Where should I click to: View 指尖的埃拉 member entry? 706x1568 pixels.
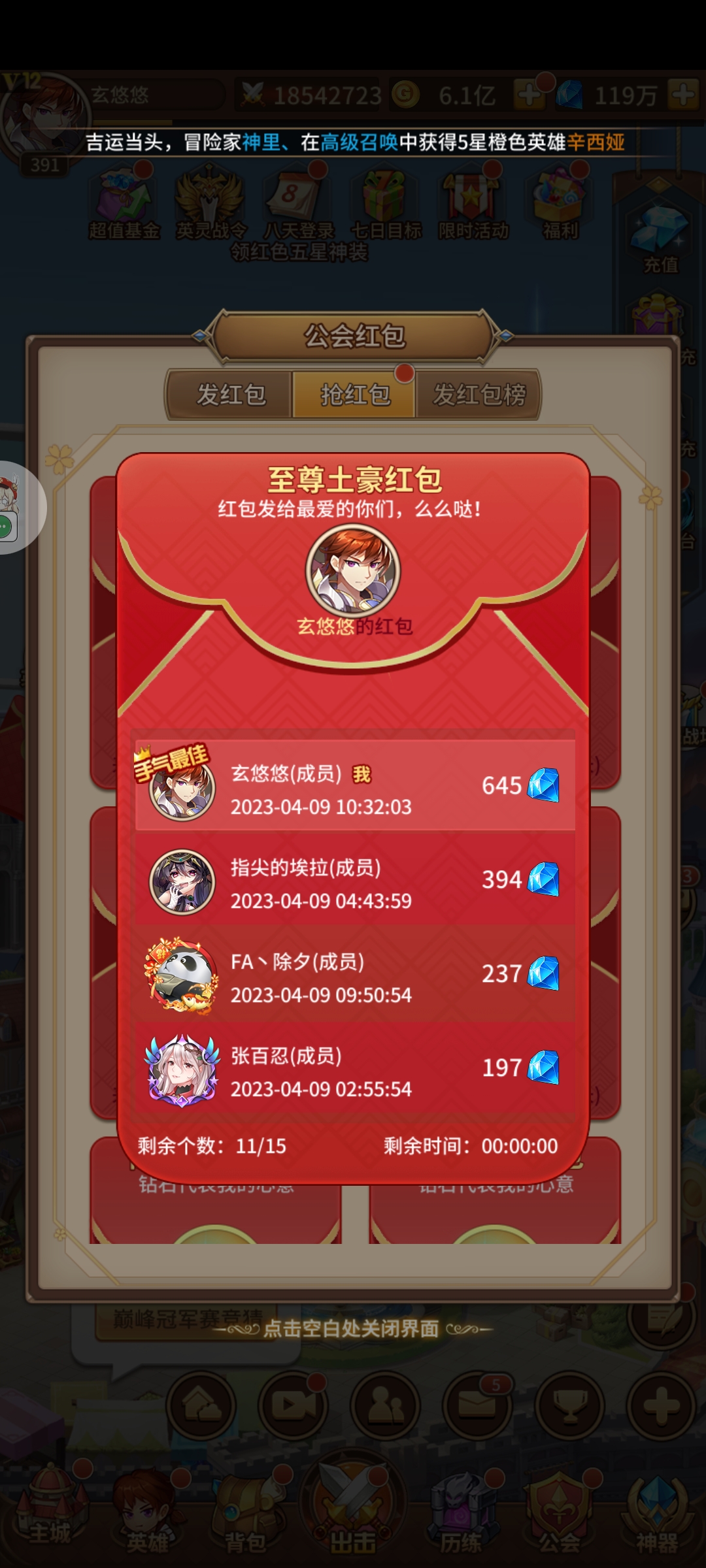354,881
